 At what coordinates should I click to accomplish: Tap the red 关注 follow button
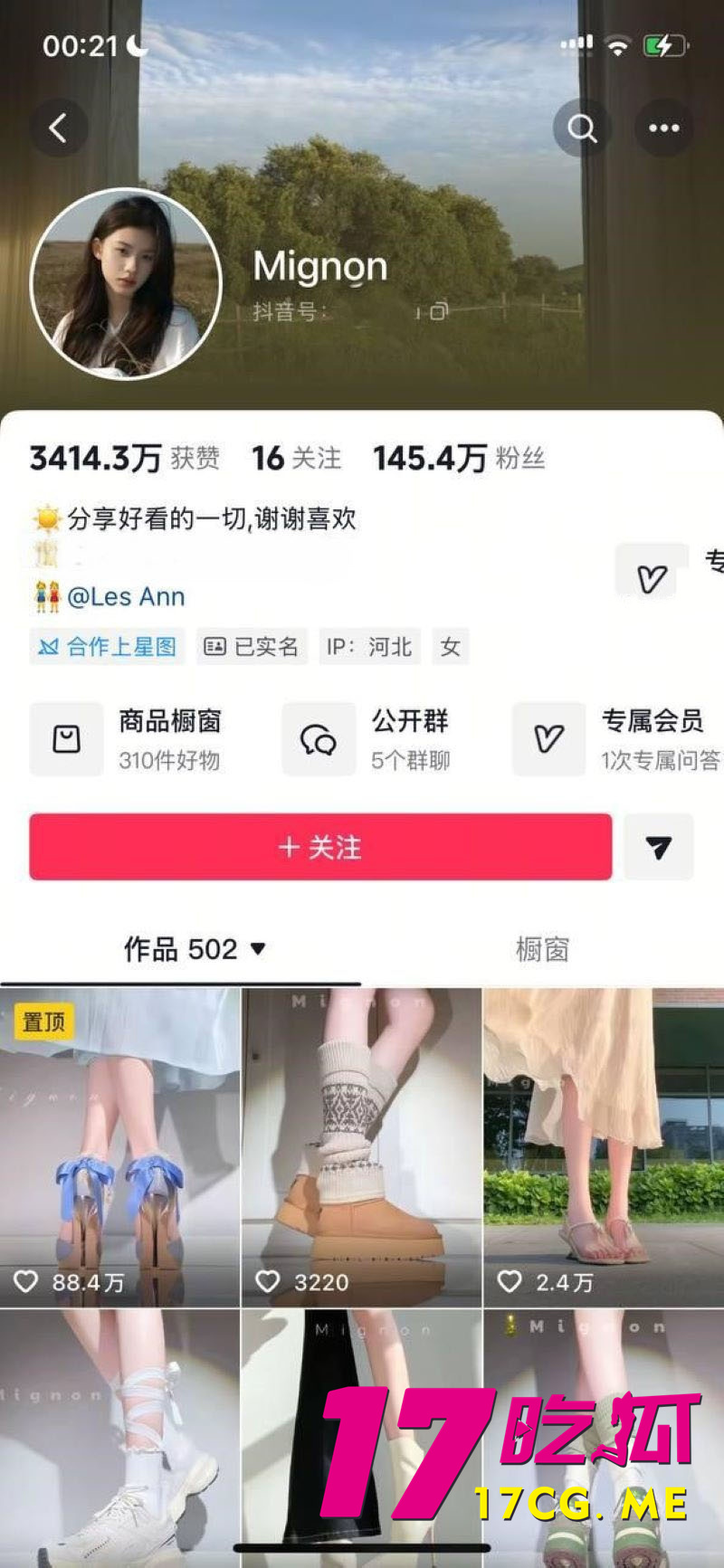(x=320, y=848)
